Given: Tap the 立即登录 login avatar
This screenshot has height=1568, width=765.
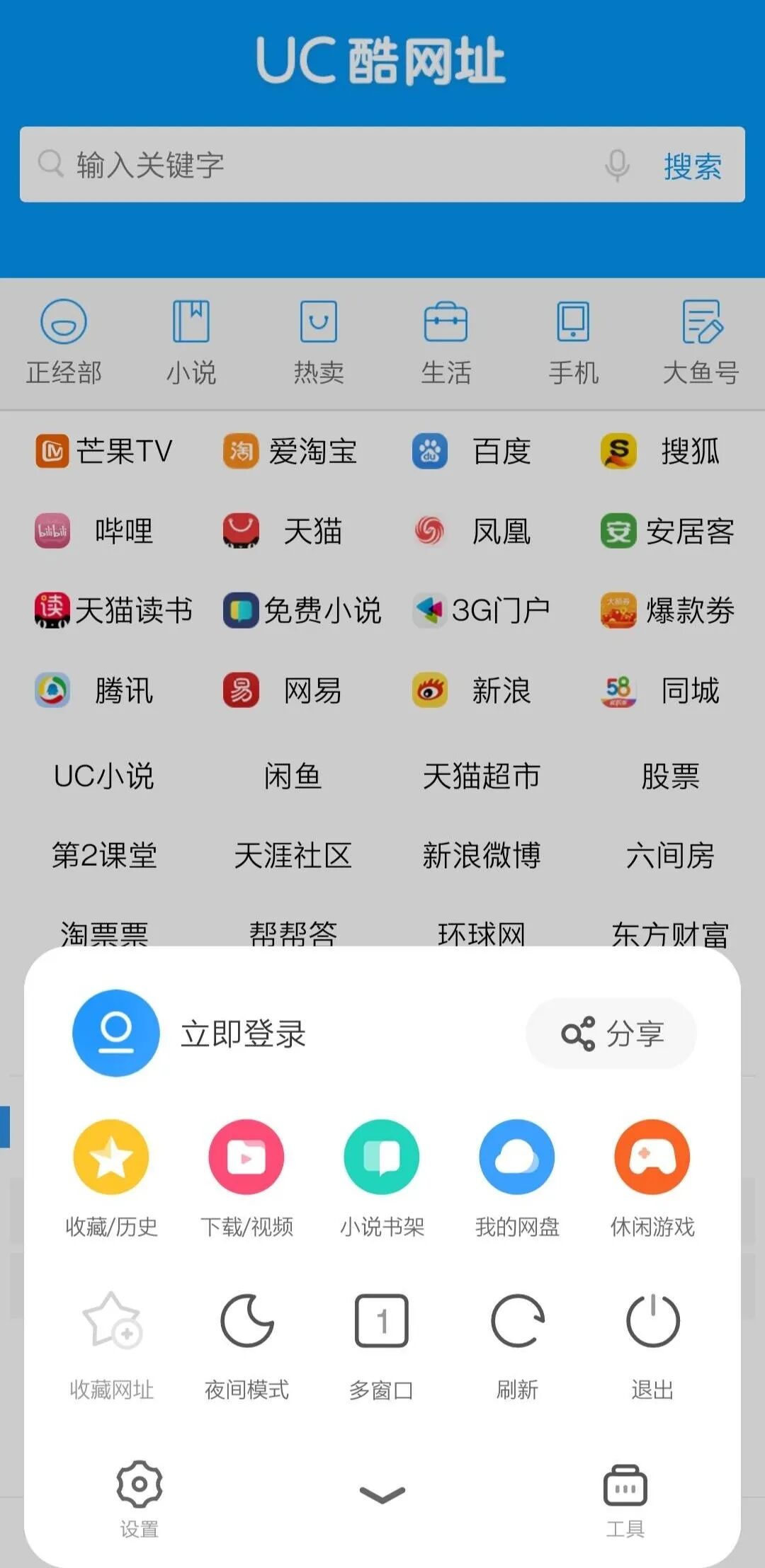Looking at the screenshot, I should pyautogui.click(x=115, y=1033).
